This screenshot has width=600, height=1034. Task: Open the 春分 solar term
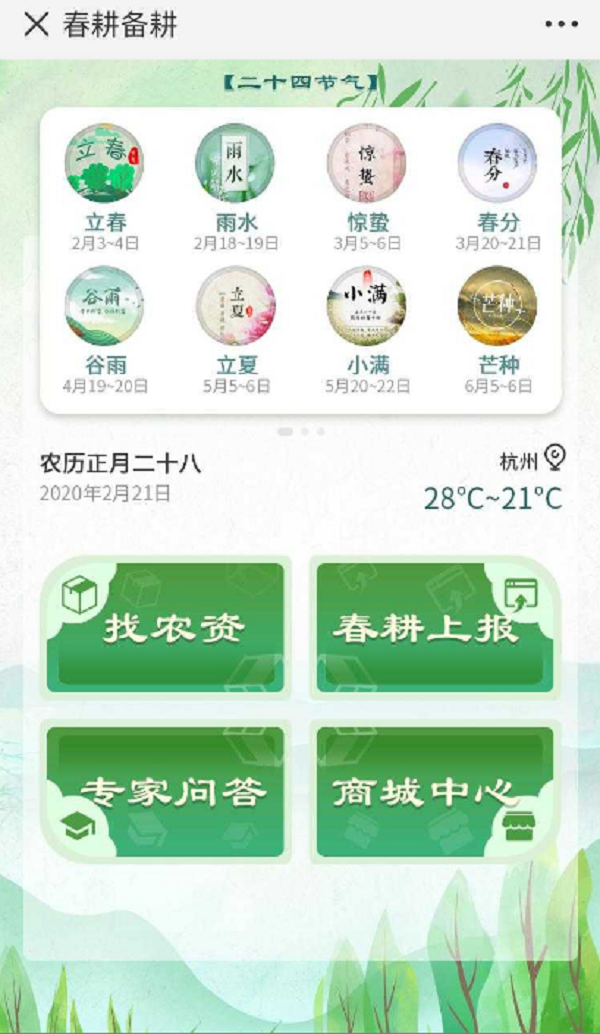pos(497,164)
